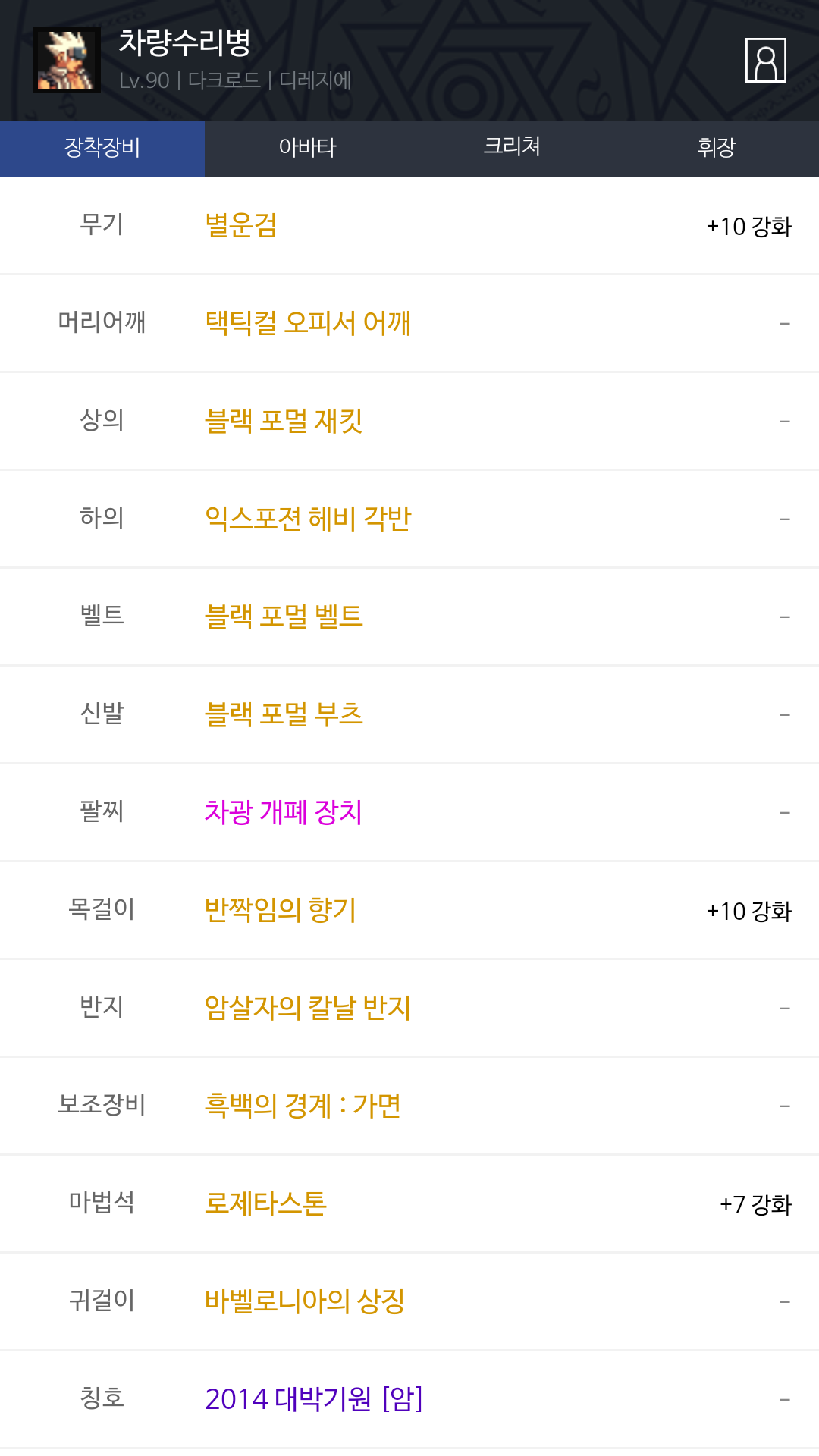View details of 택틱컬 오피서 어깨
The width and height of the screenshot is (819, 1456).
(x=308, y=323)
